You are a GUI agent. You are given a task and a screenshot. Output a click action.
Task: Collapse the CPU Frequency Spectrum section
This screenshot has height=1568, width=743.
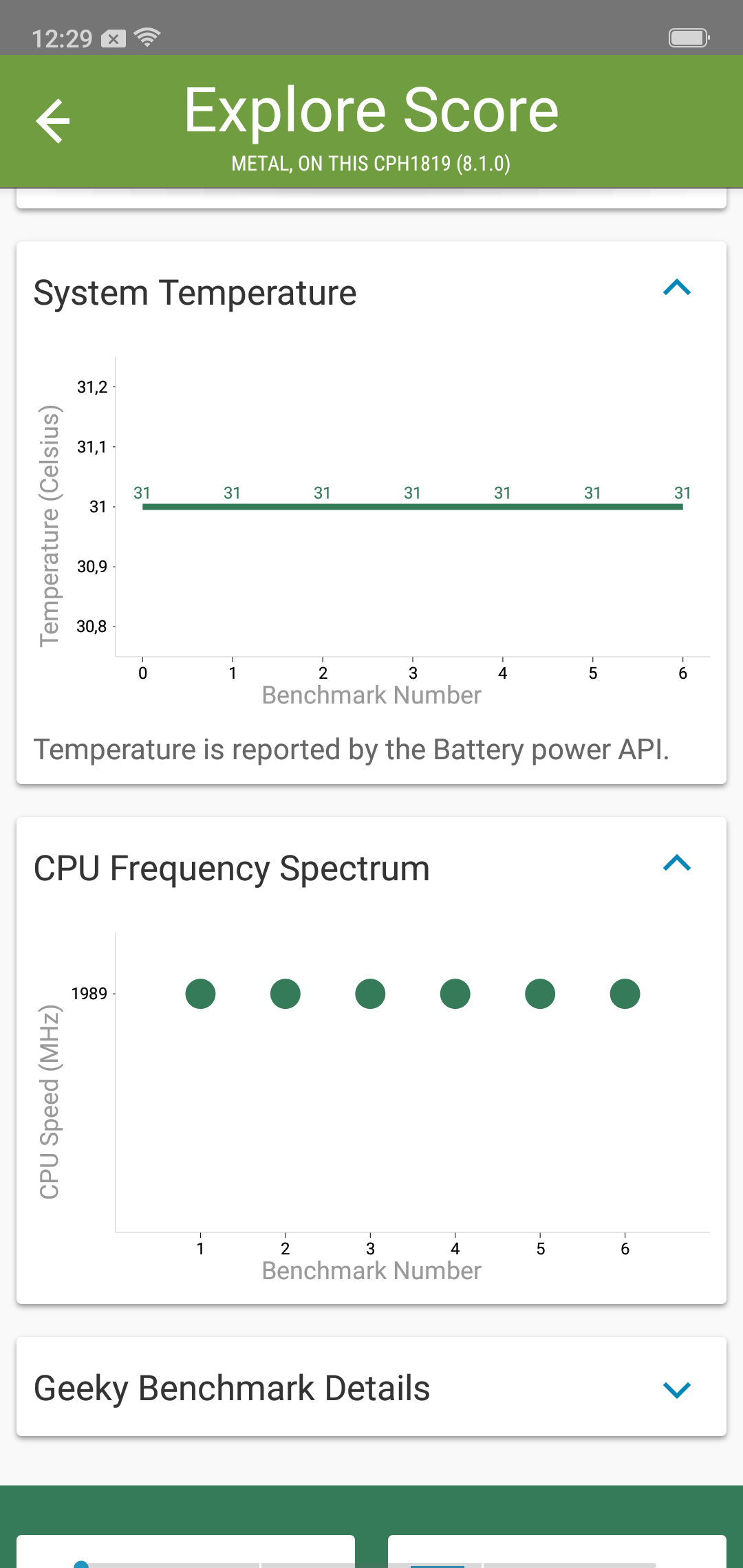(676, 864)
